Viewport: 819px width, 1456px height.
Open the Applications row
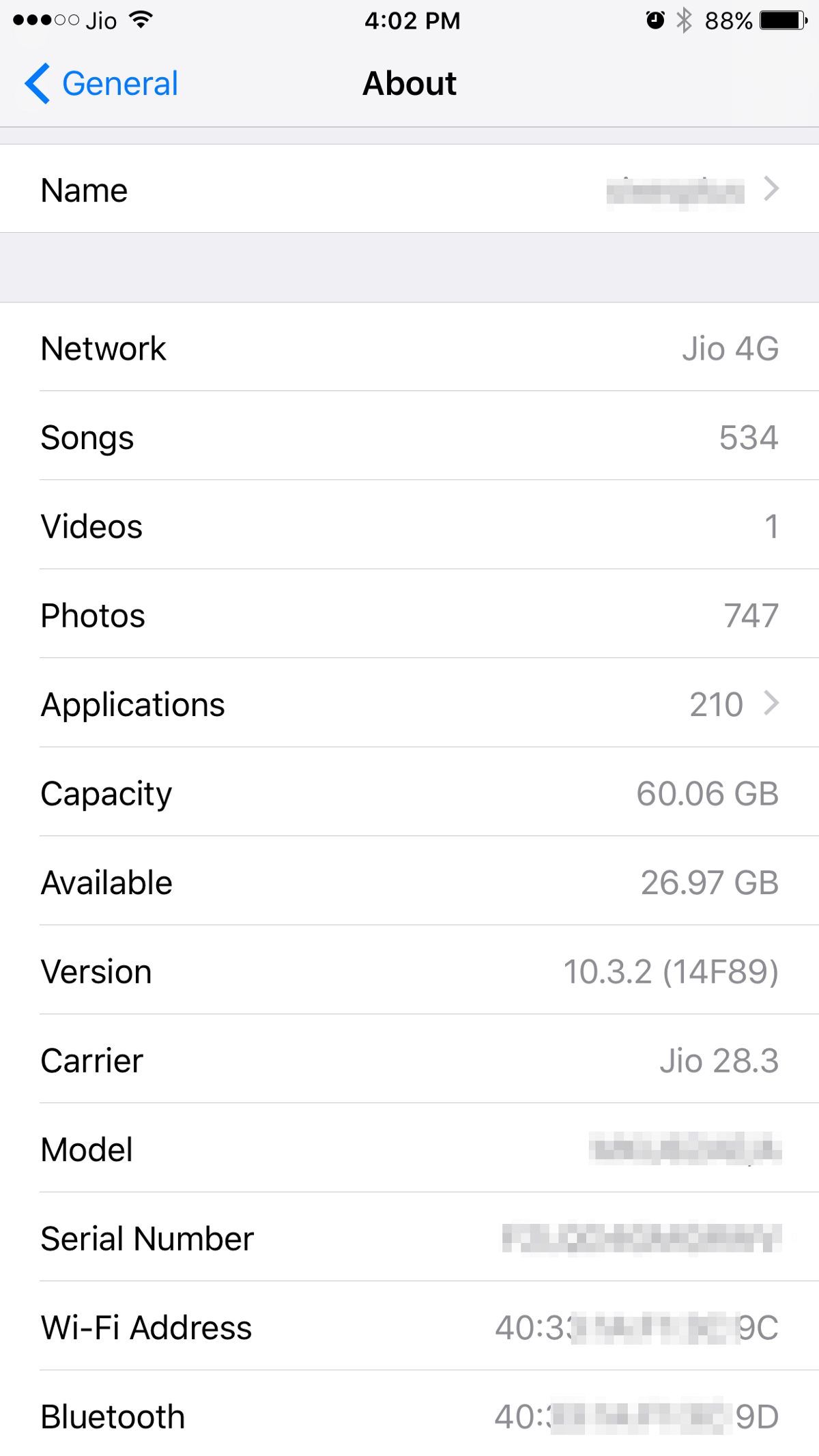coord(409,704)
